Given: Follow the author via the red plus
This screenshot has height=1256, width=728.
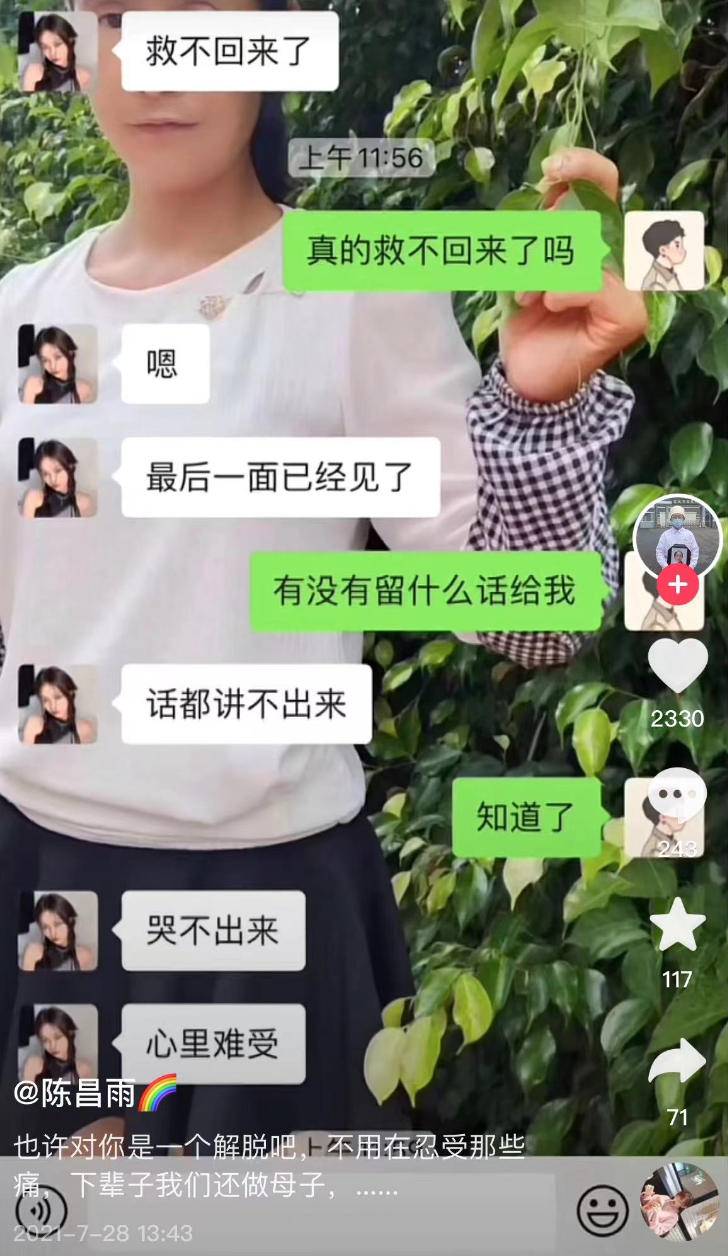Looking at the screenshot, I should (677, 585).
